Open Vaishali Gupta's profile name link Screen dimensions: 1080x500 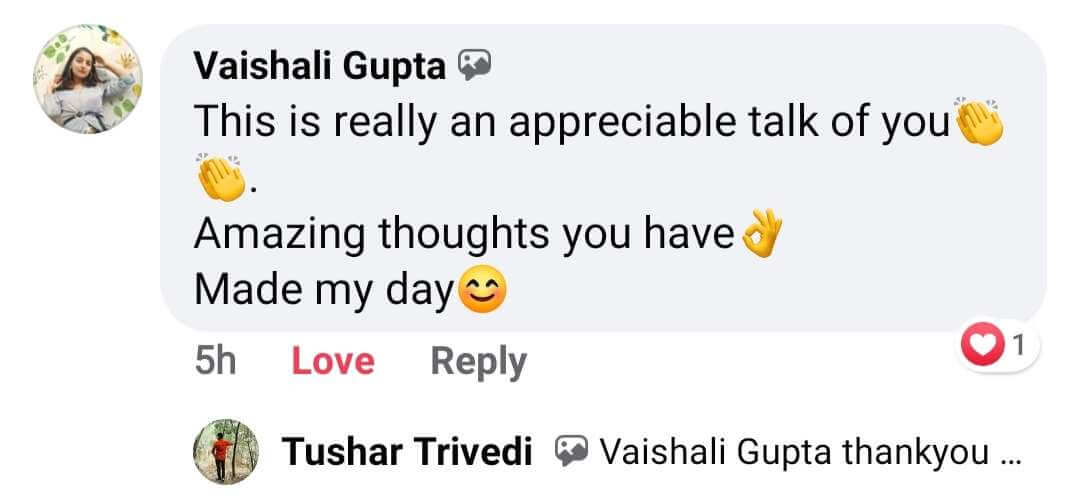pyautogui.click(x=319, y=66)
